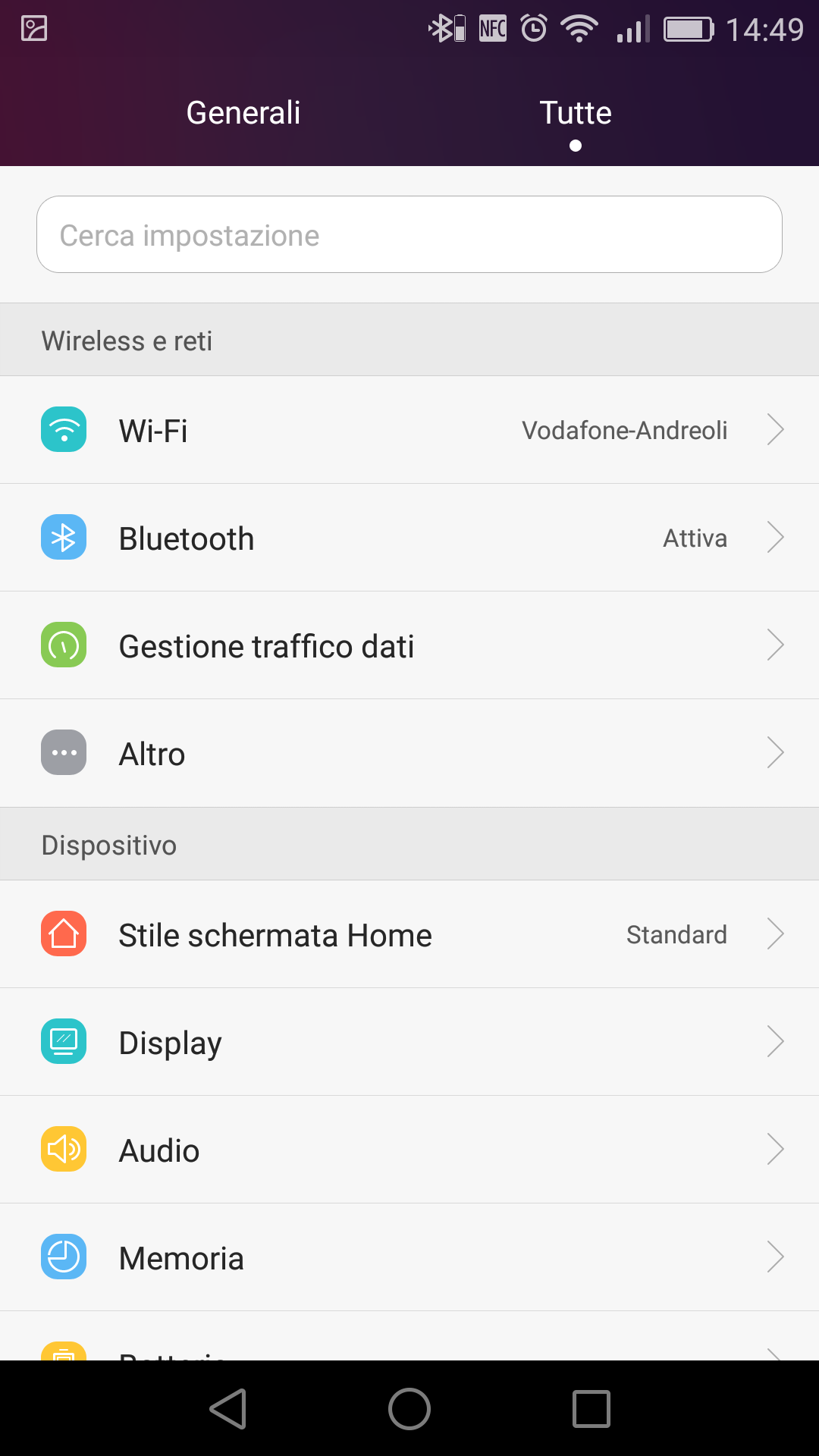Select the Tutte tab
This screenshot has width=819, height=1456.
(576, 113)
